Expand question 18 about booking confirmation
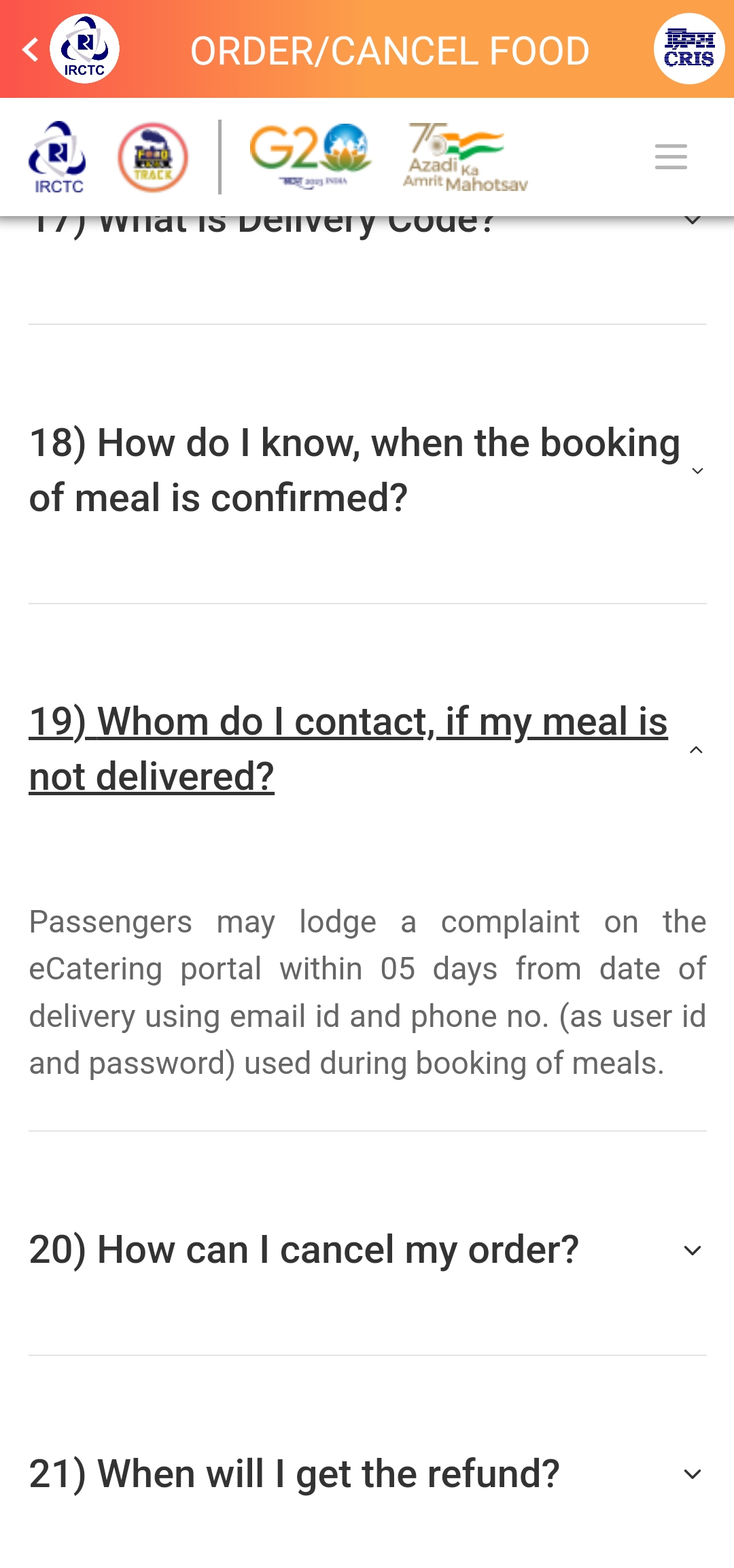This screenshot has height=1568, width=734. click(368, 470)
